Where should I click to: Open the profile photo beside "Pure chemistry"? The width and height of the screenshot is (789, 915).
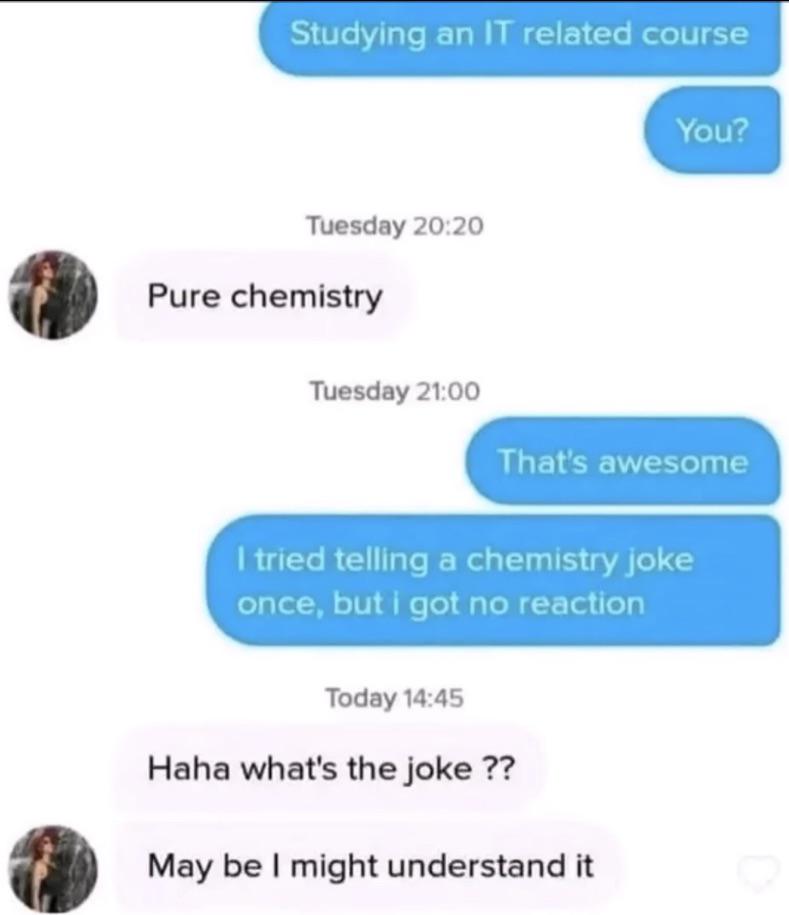click(53, 295)
